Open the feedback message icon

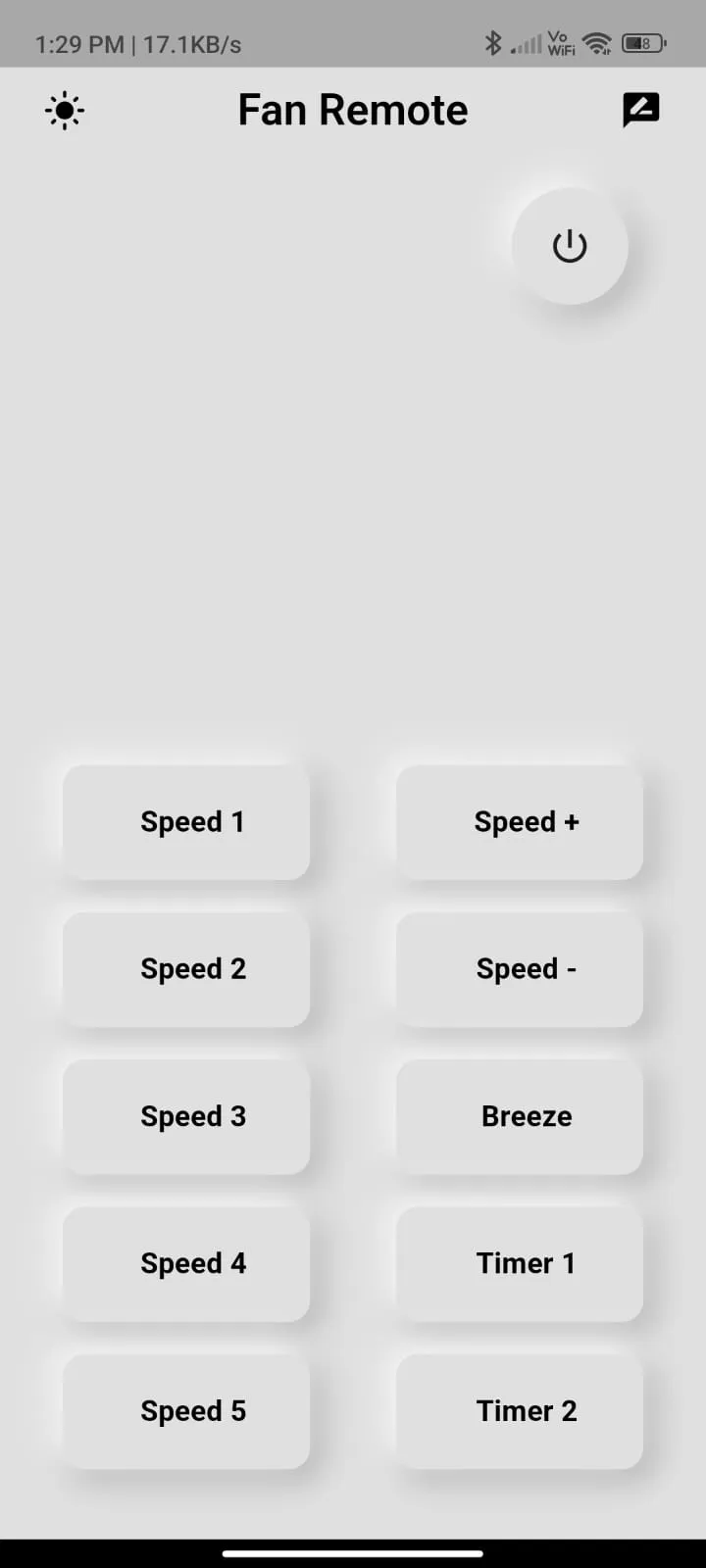coord(640,110)
